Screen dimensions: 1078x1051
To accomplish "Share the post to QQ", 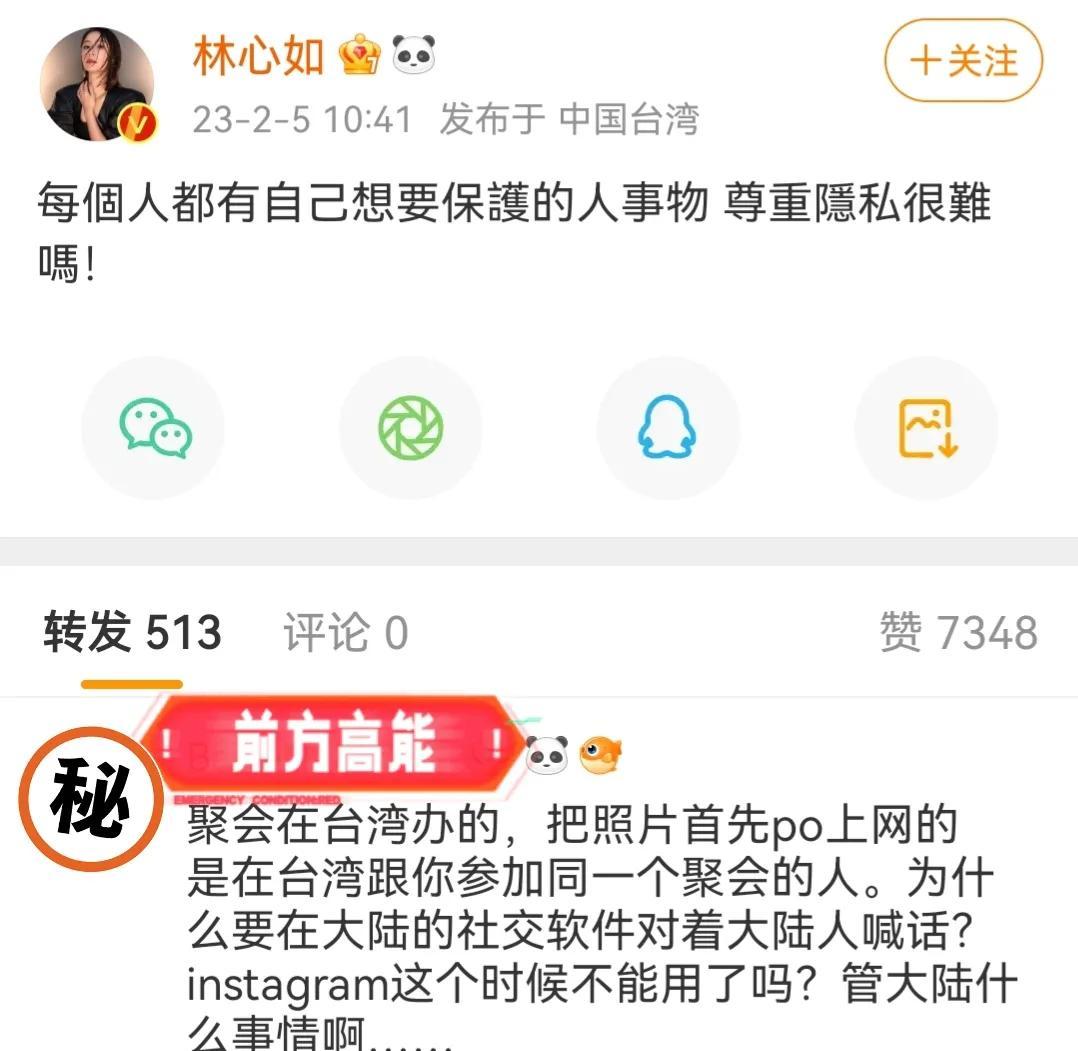I will tap(668, 429).
